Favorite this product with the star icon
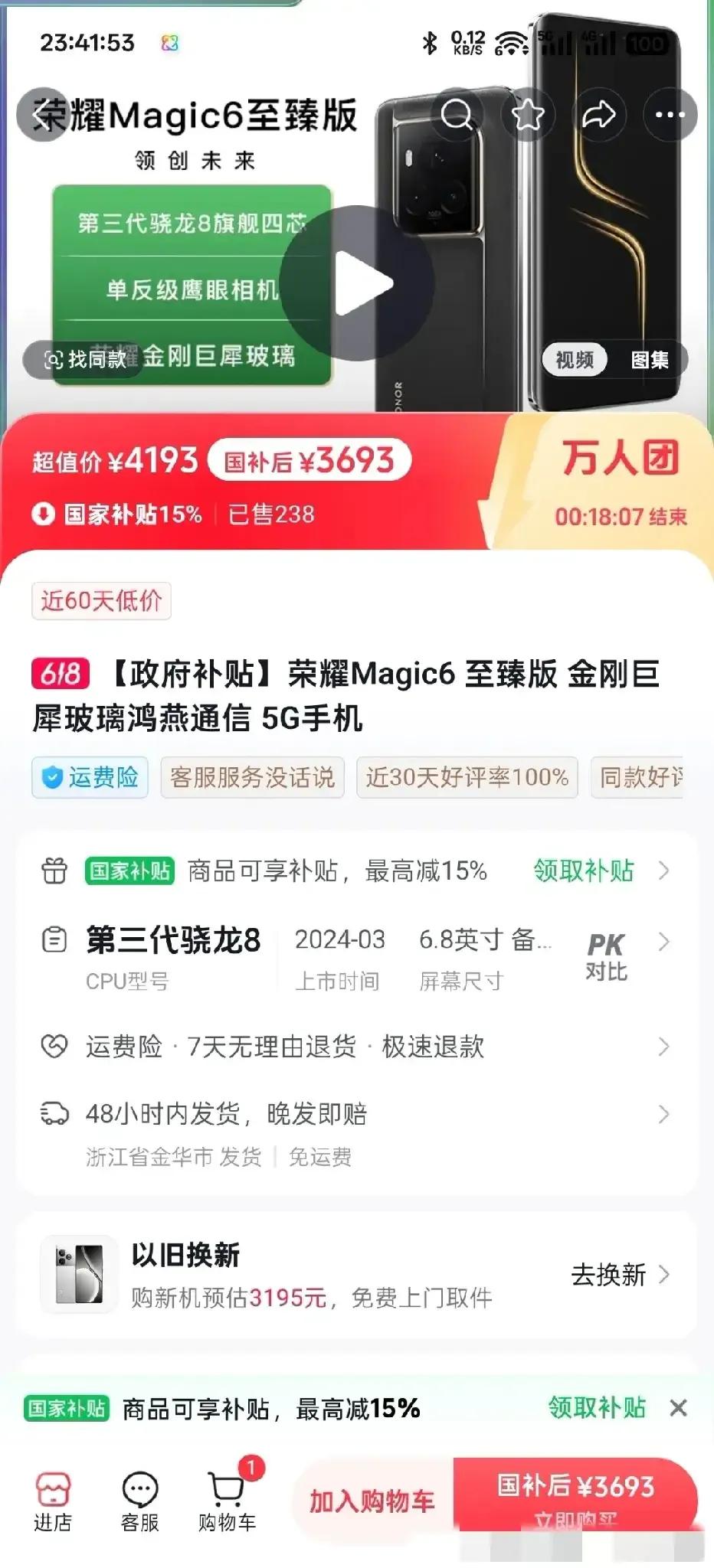This screenshot has width=714, height=1568. (528, 115)
